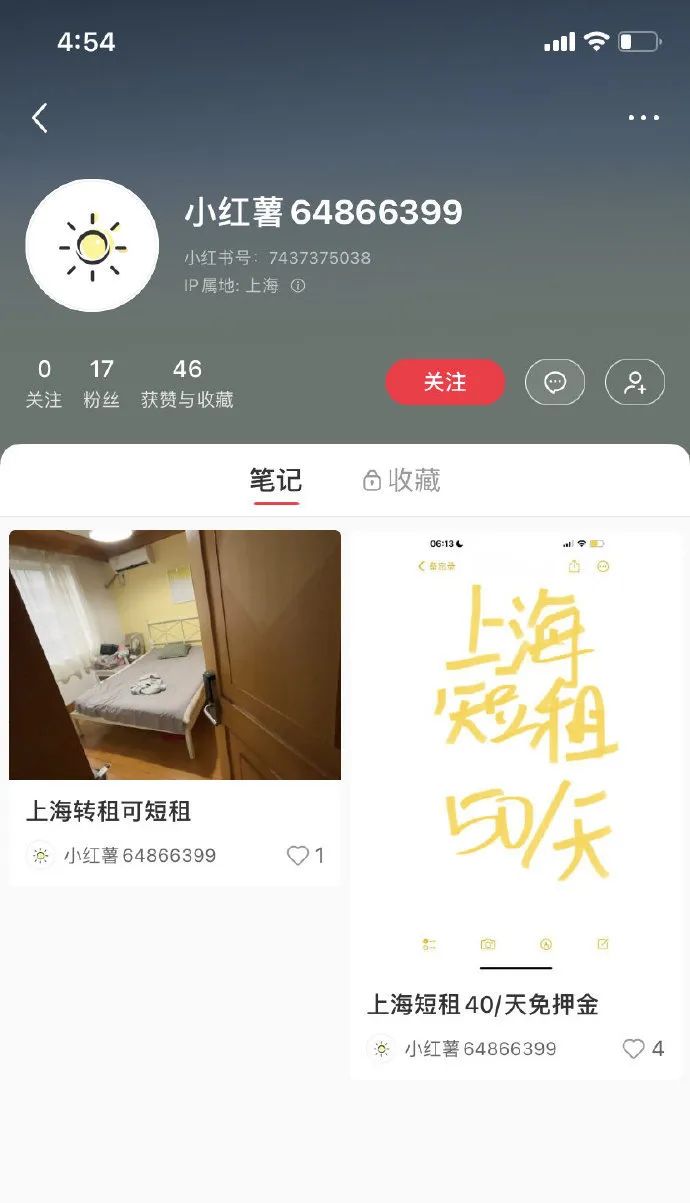This screenshot has height=1203, width=690.
Task: Tap the add-friend person icon
Action: pyautogui.click(x=634, y=382)
